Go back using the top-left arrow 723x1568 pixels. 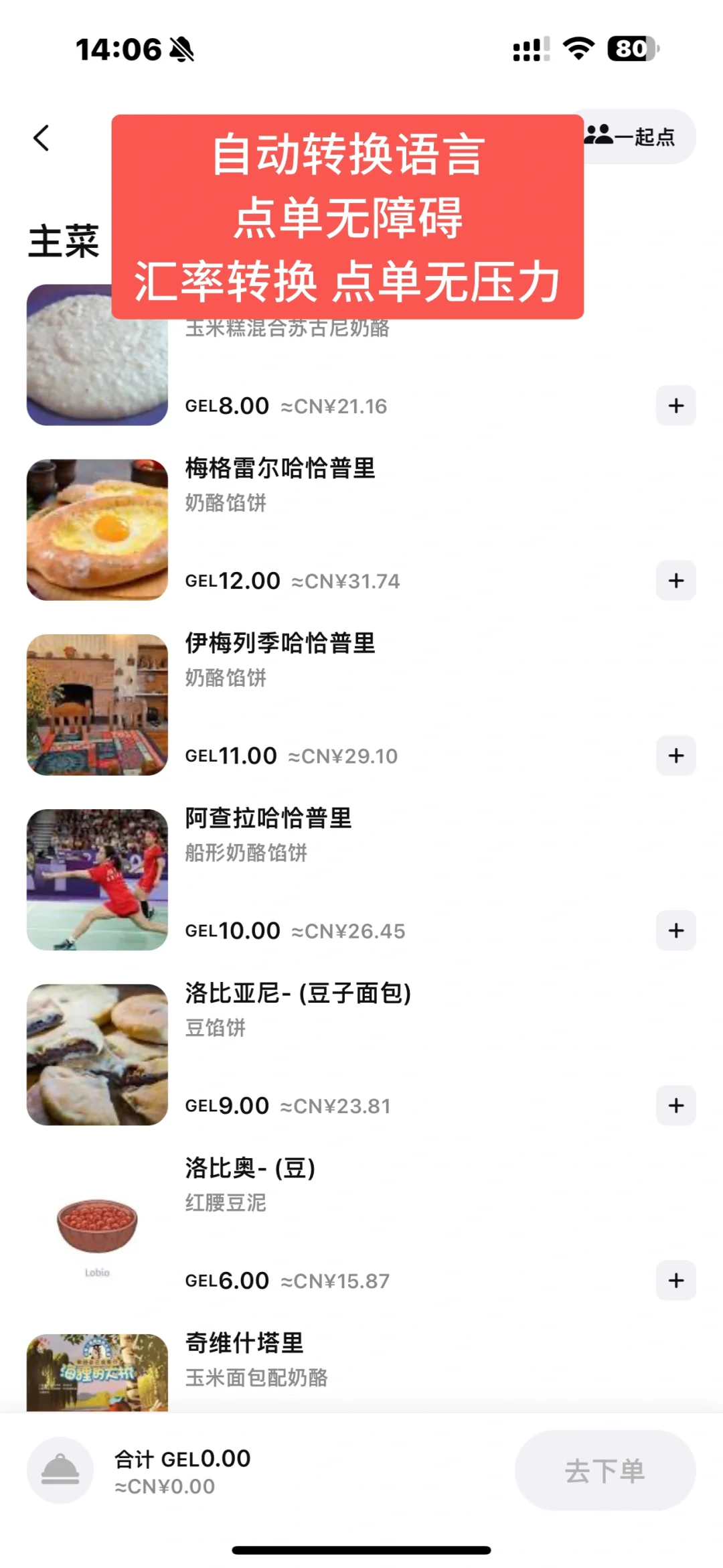tap(42, 138)
